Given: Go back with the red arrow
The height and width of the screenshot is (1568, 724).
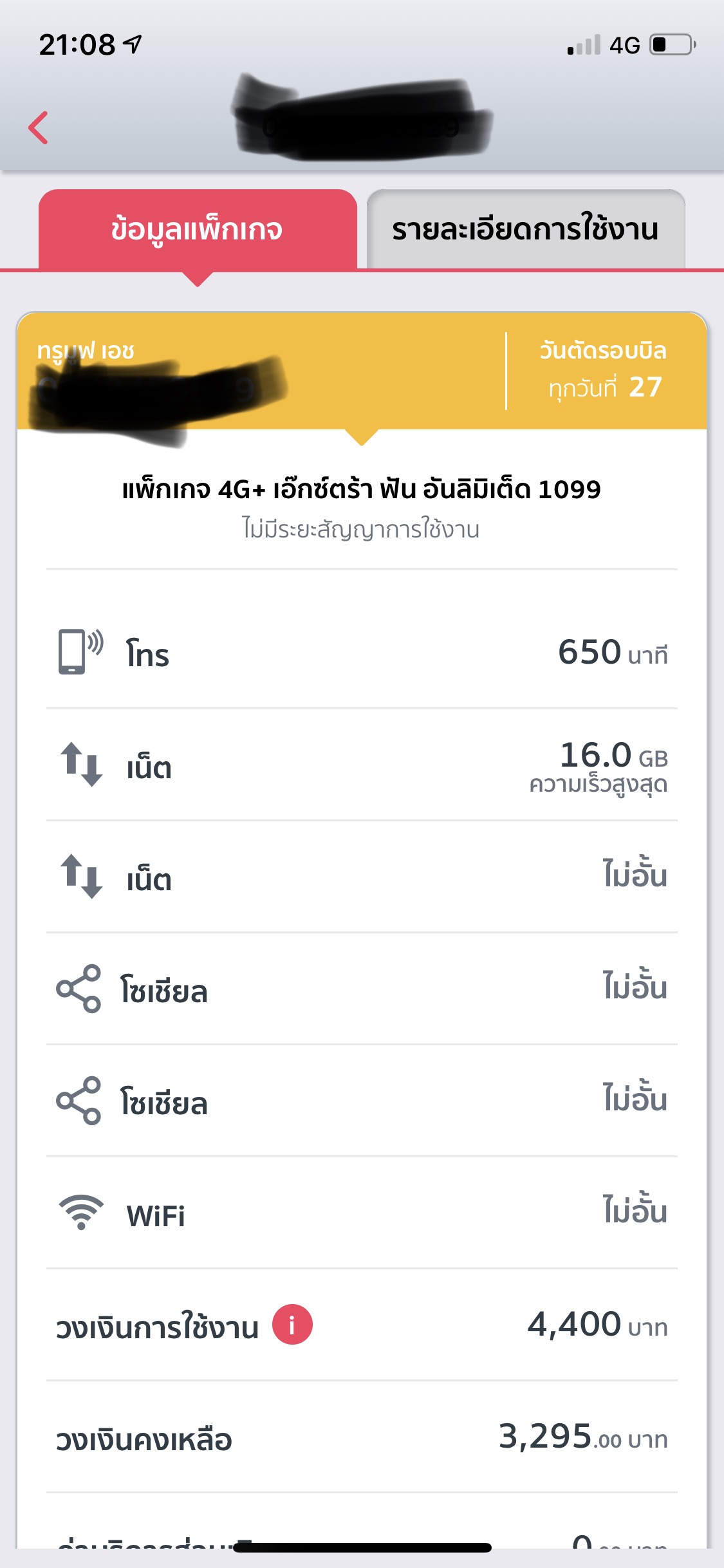Looking at the screenshot, I should click(39, 127).
